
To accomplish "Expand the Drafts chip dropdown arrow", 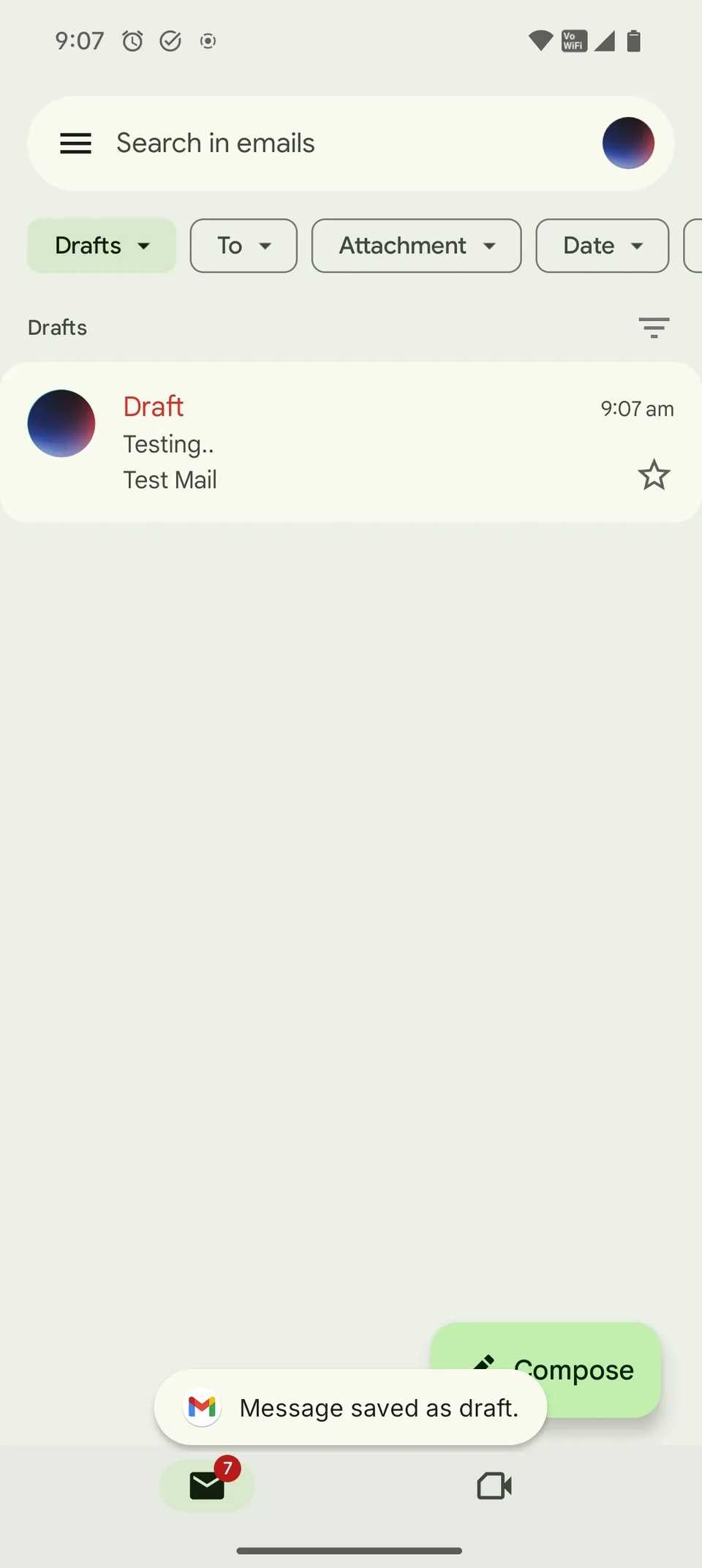I will tap(144, 246).
